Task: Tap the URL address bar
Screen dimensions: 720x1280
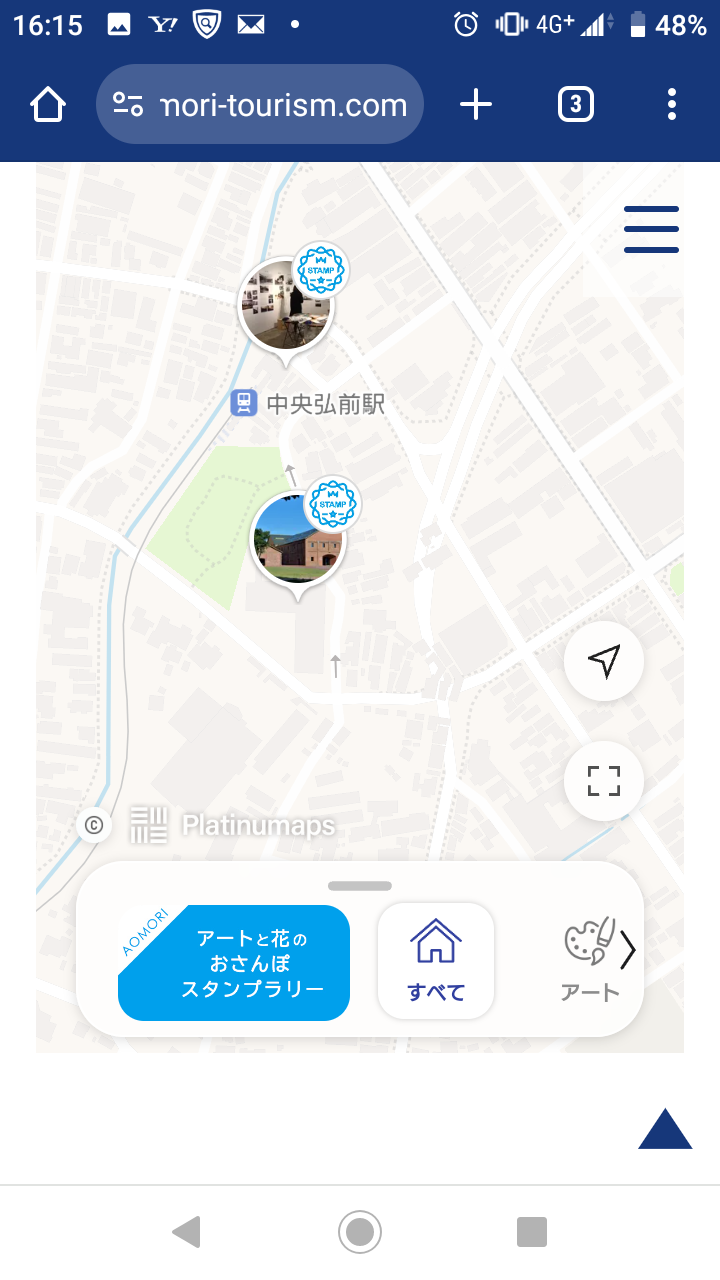Action: coord(260,105)
